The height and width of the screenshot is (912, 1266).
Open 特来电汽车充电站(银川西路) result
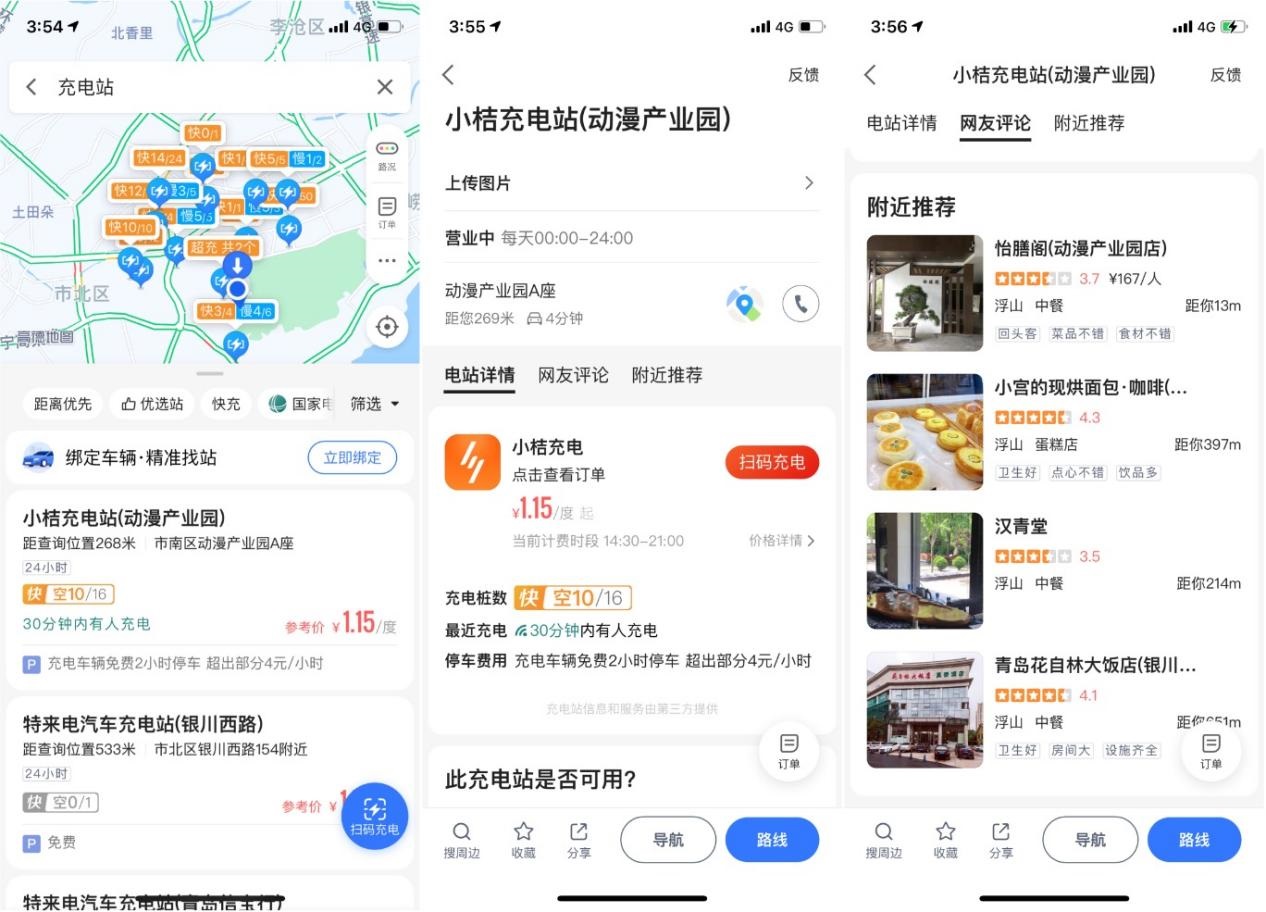pos(143,724)
